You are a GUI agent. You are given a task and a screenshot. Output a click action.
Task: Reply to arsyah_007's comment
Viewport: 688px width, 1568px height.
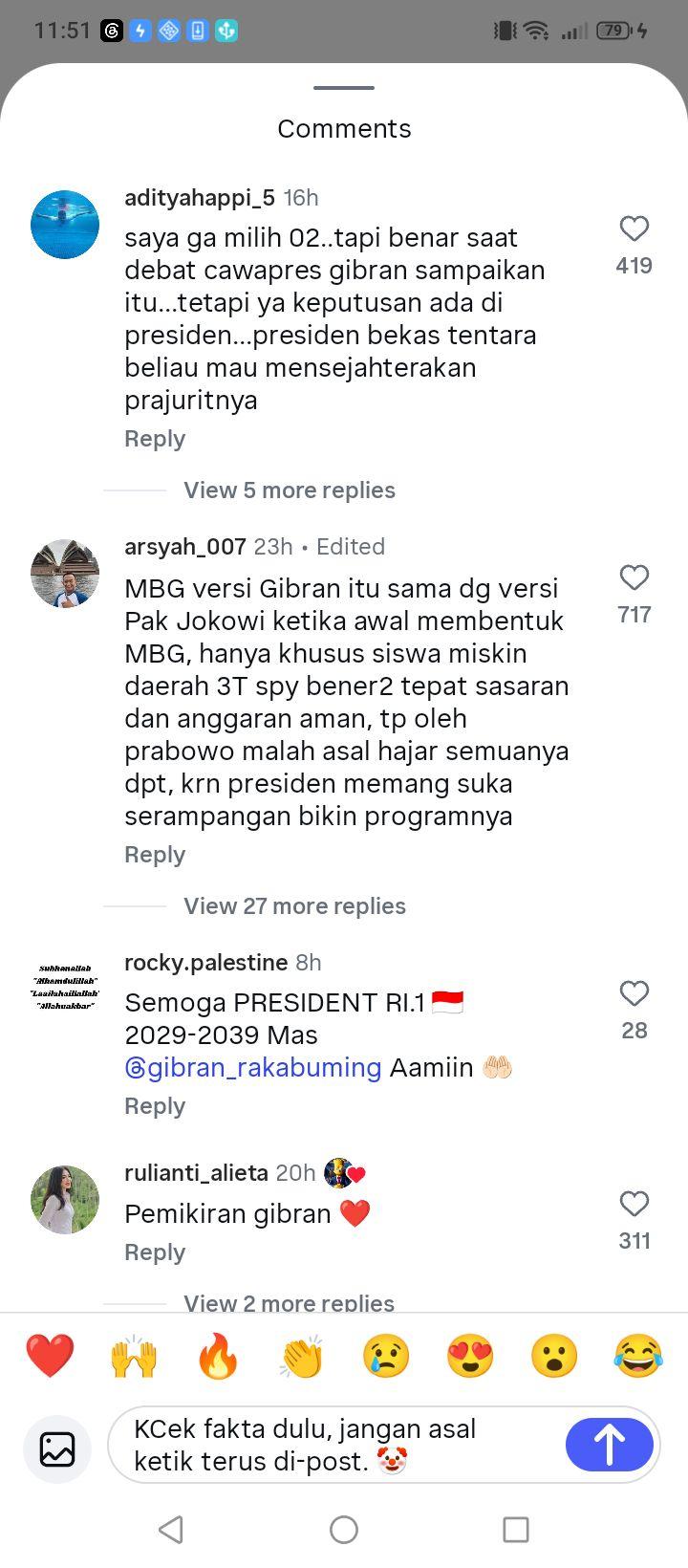(x=155, y=855)
